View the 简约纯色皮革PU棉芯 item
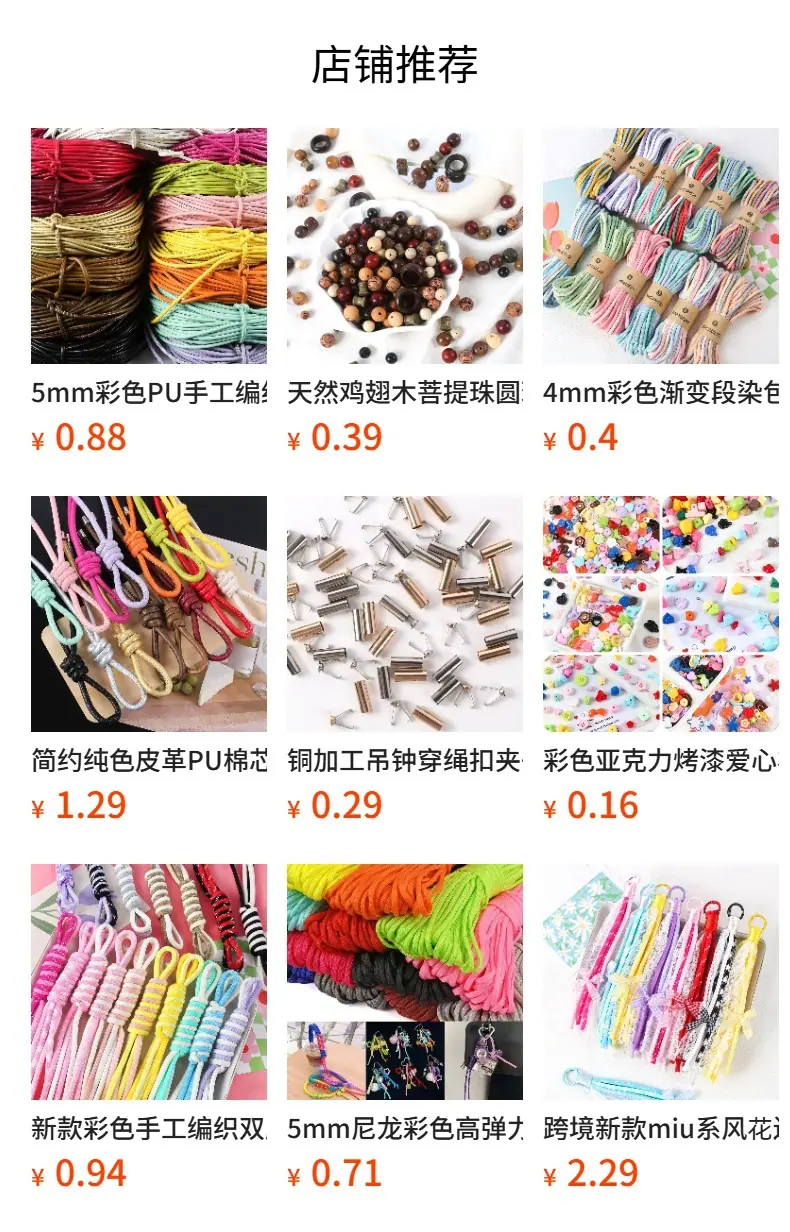This screenshot has height=1232, width=790. click(149, 659)
